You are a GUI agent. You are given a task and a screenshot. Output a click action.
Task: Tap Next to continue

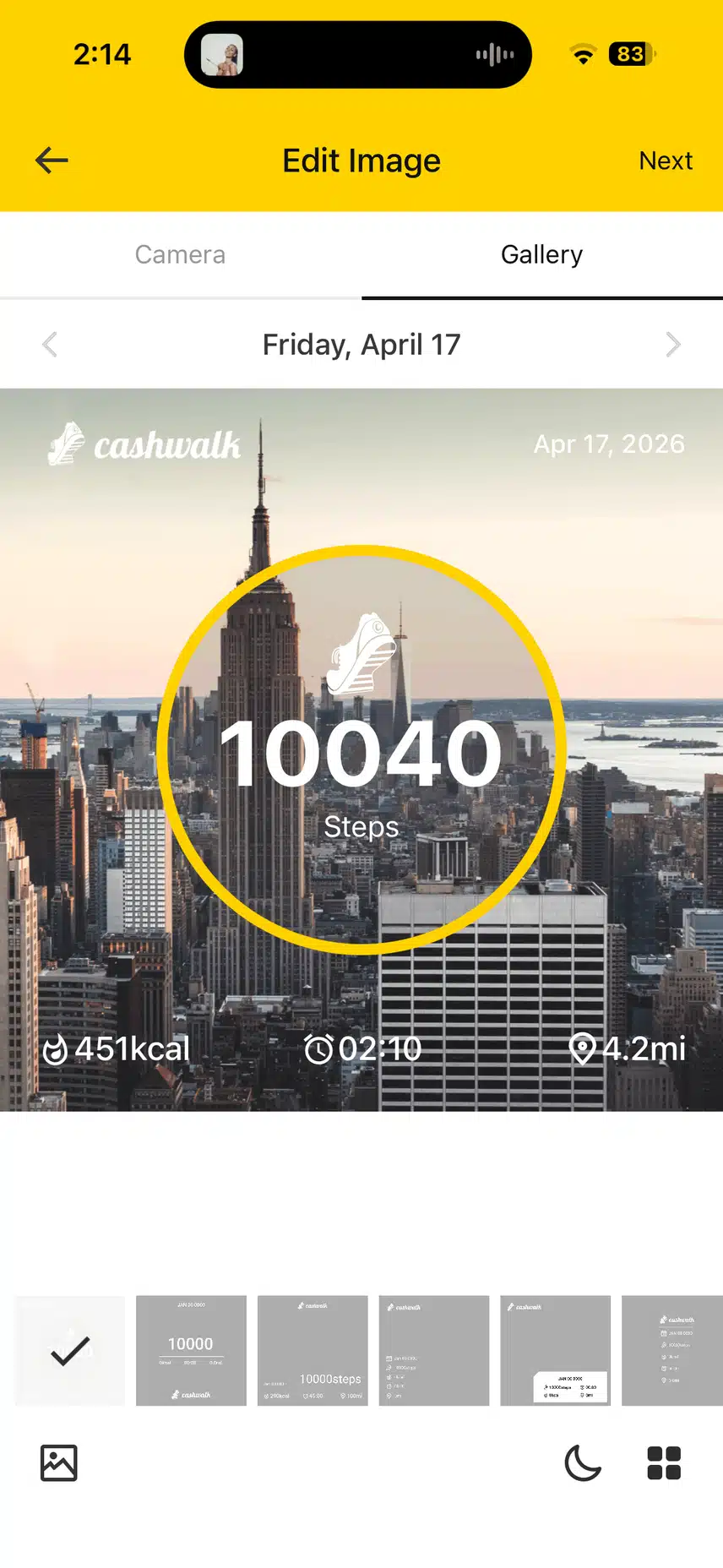coord(666,161)
